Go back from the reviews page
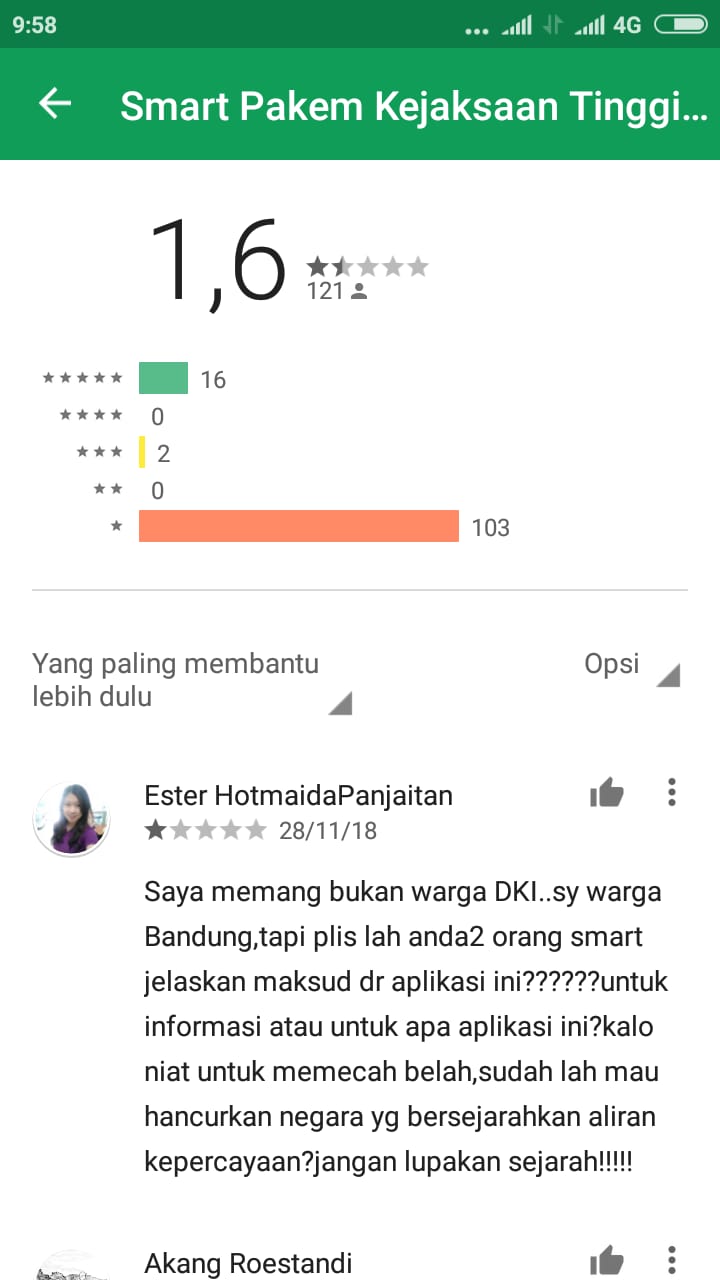 (x=55, y=104)
